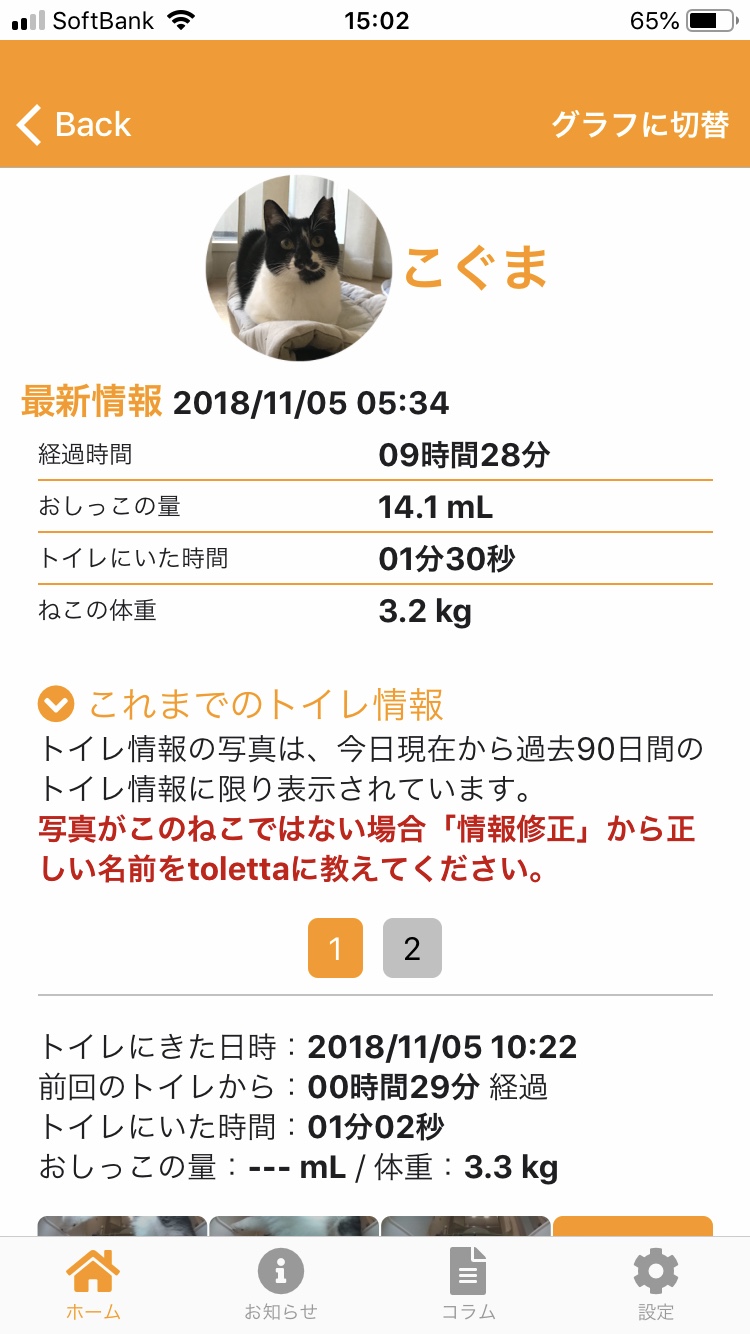The image size is (750, 1334).
Task: Open the コラム tab
Action: (x=468, y=1285)
